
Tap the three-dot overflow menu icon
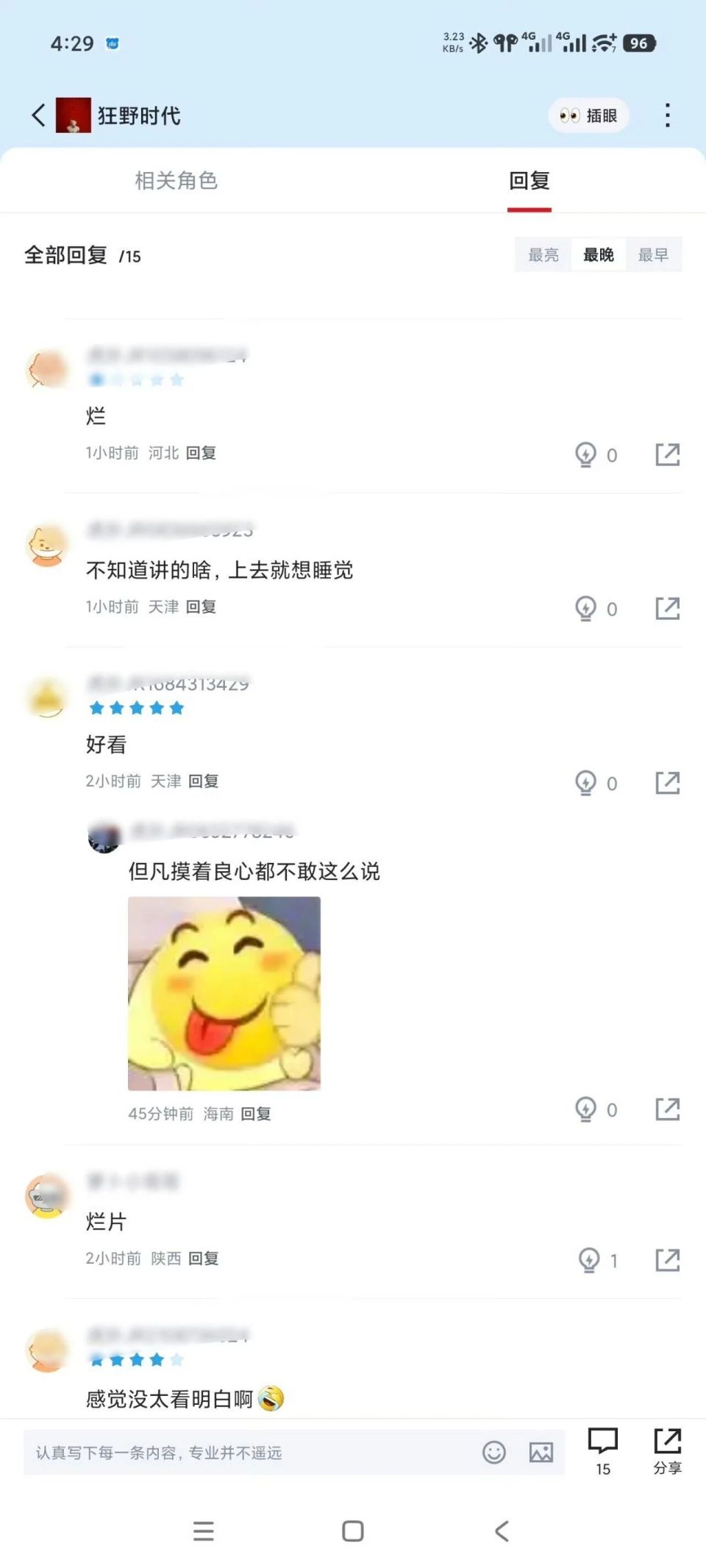click(x=668, y=115)
